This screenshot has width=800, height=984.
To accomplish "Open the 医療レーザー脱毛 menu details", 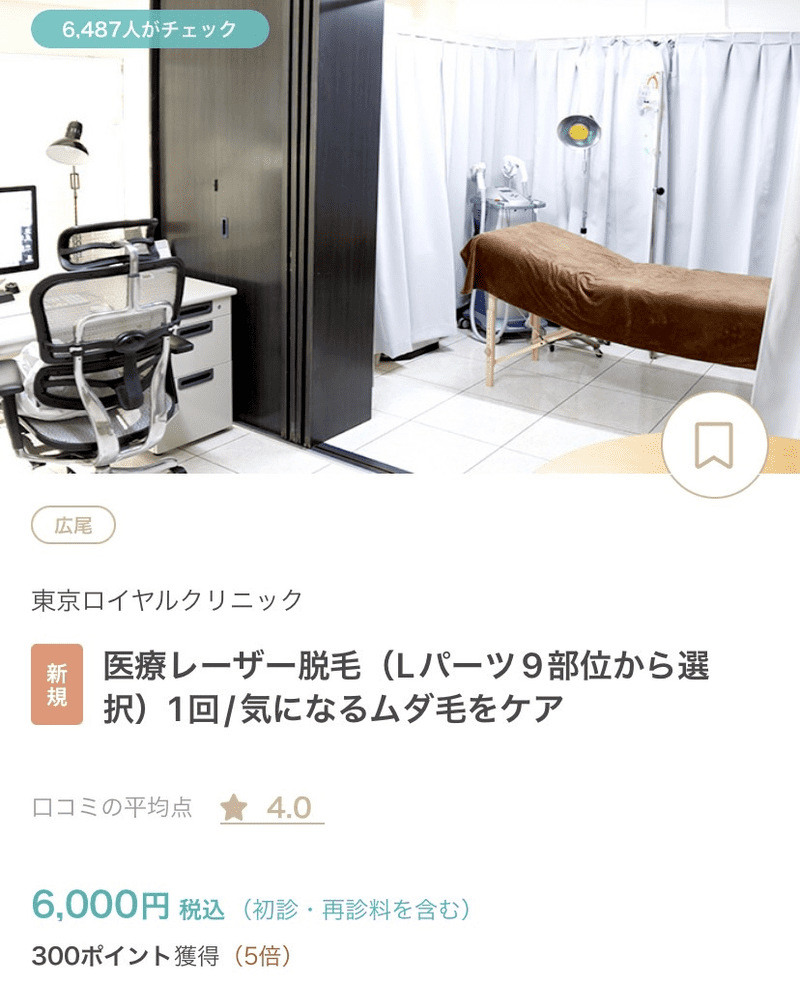I will pyautogui.click(x=405, y=686).
